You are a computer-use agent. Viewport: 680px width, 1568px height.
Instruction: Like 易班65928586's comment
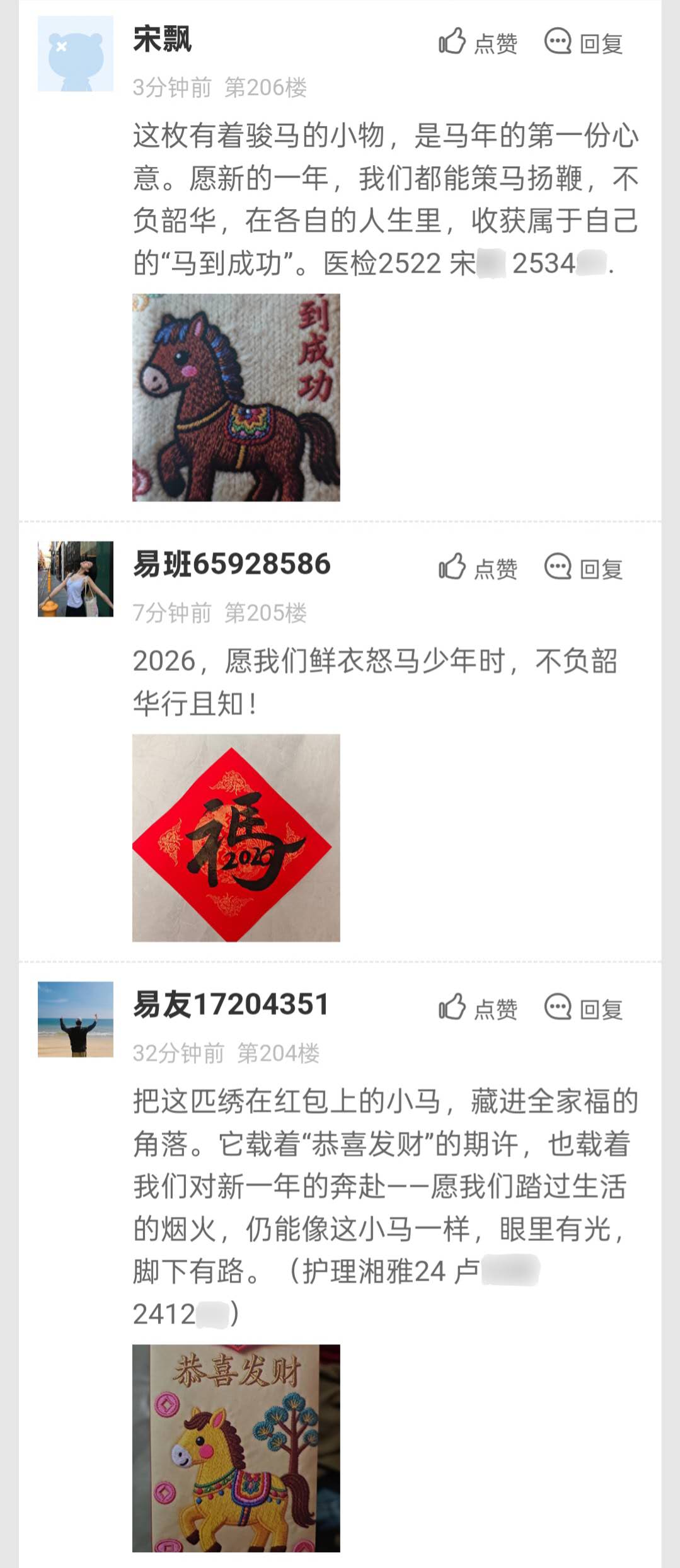(x=478, y=568)
